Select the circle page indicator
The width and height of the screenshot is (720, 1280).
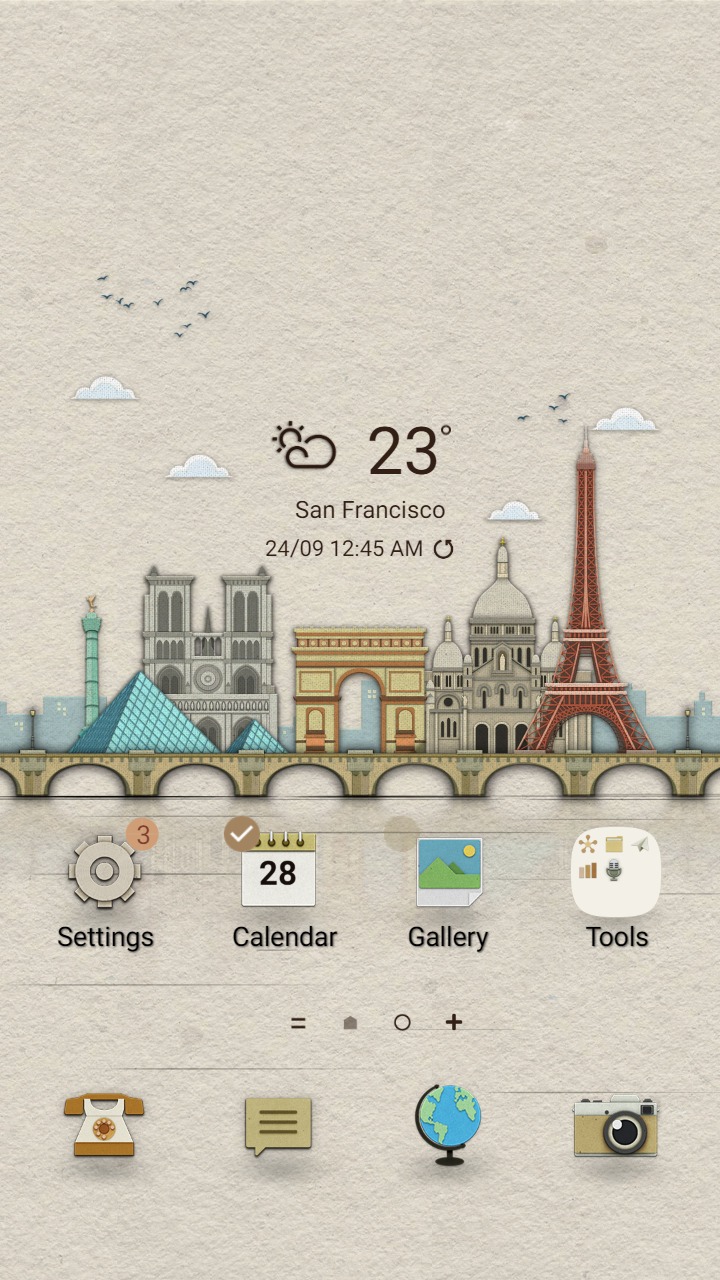(x=402, y=1023)
